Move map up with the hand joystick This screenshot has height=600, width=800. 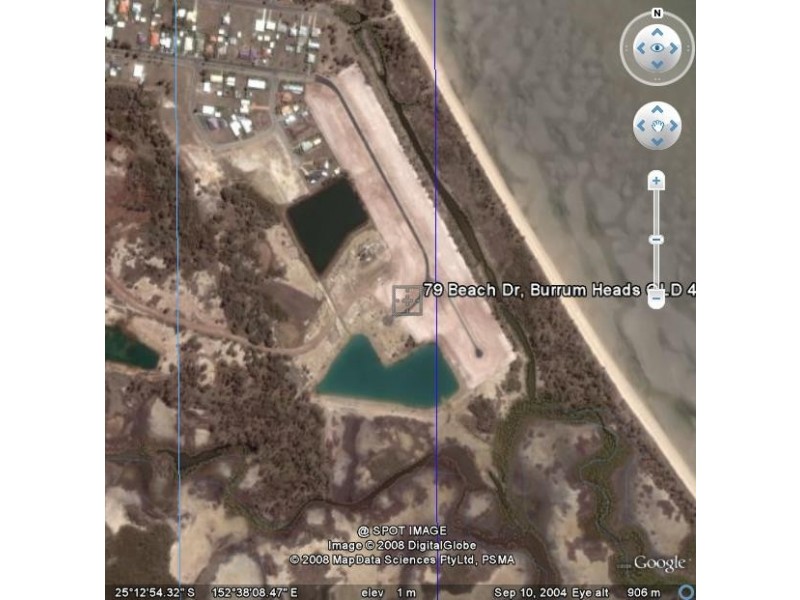pyautogui.click(x=657, y=109)
